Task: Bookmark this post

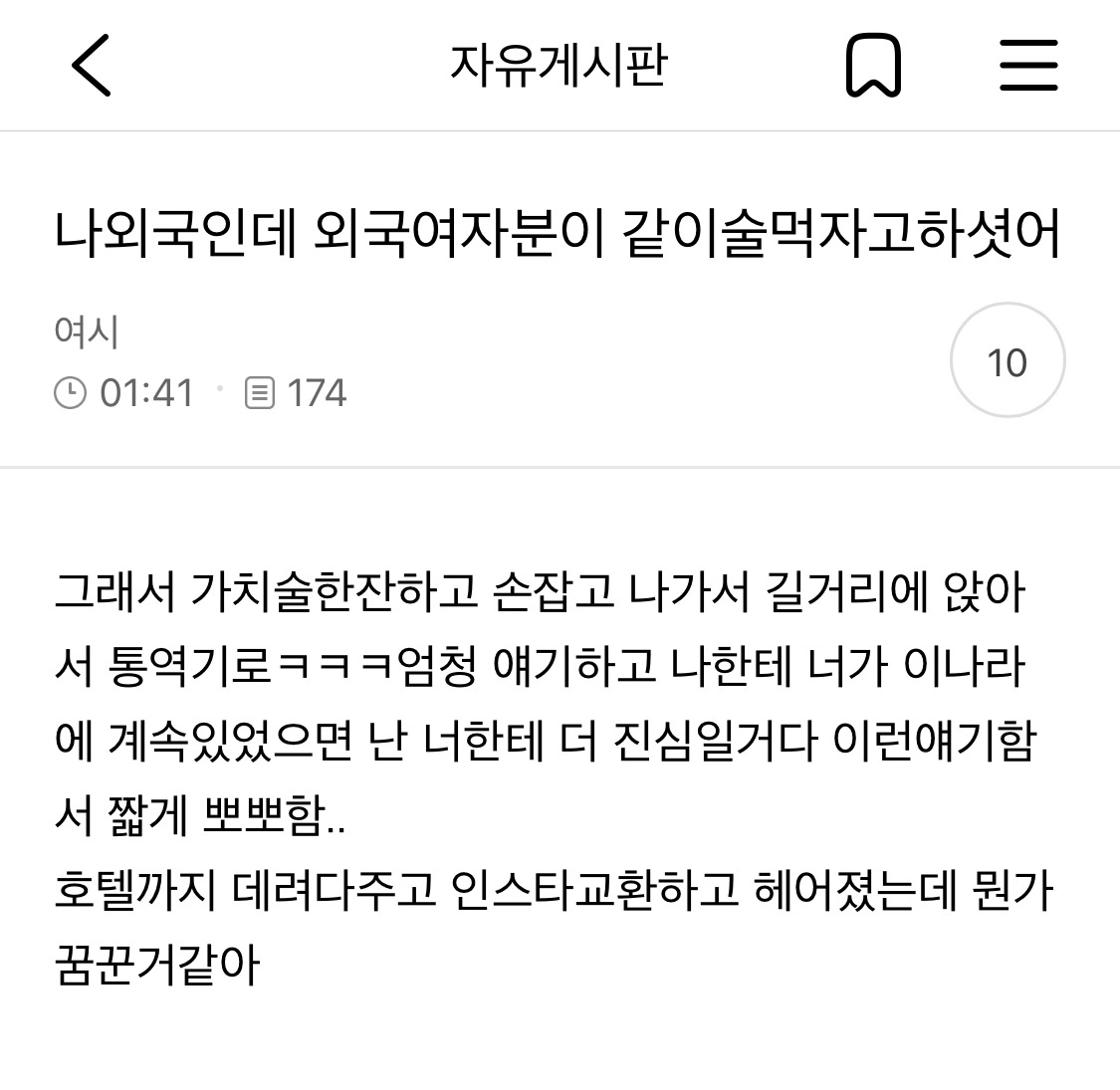Action: (x=873, y=65)
